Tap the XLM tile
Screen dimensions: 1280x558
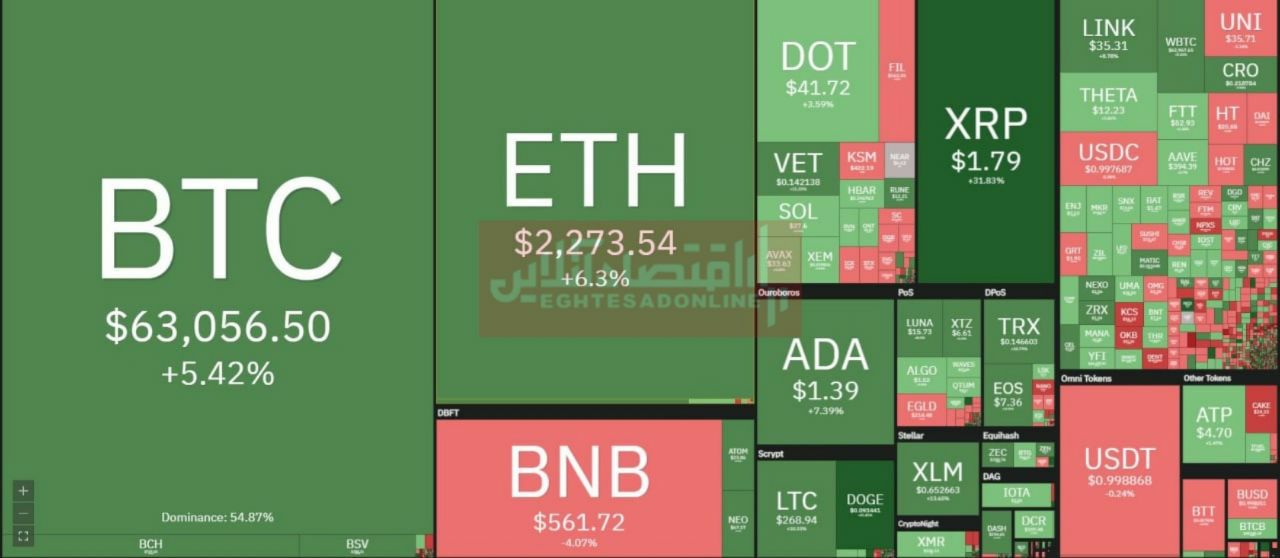(937, 478)
